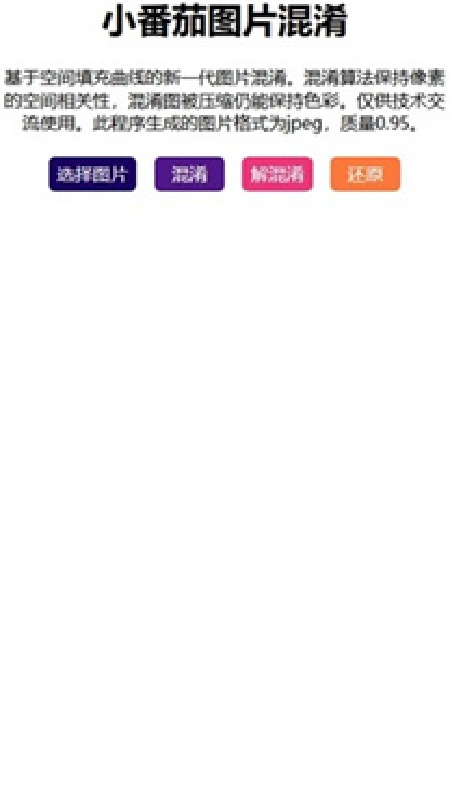
Task: Tap the 选择图片 button
Action: (92, 174)
